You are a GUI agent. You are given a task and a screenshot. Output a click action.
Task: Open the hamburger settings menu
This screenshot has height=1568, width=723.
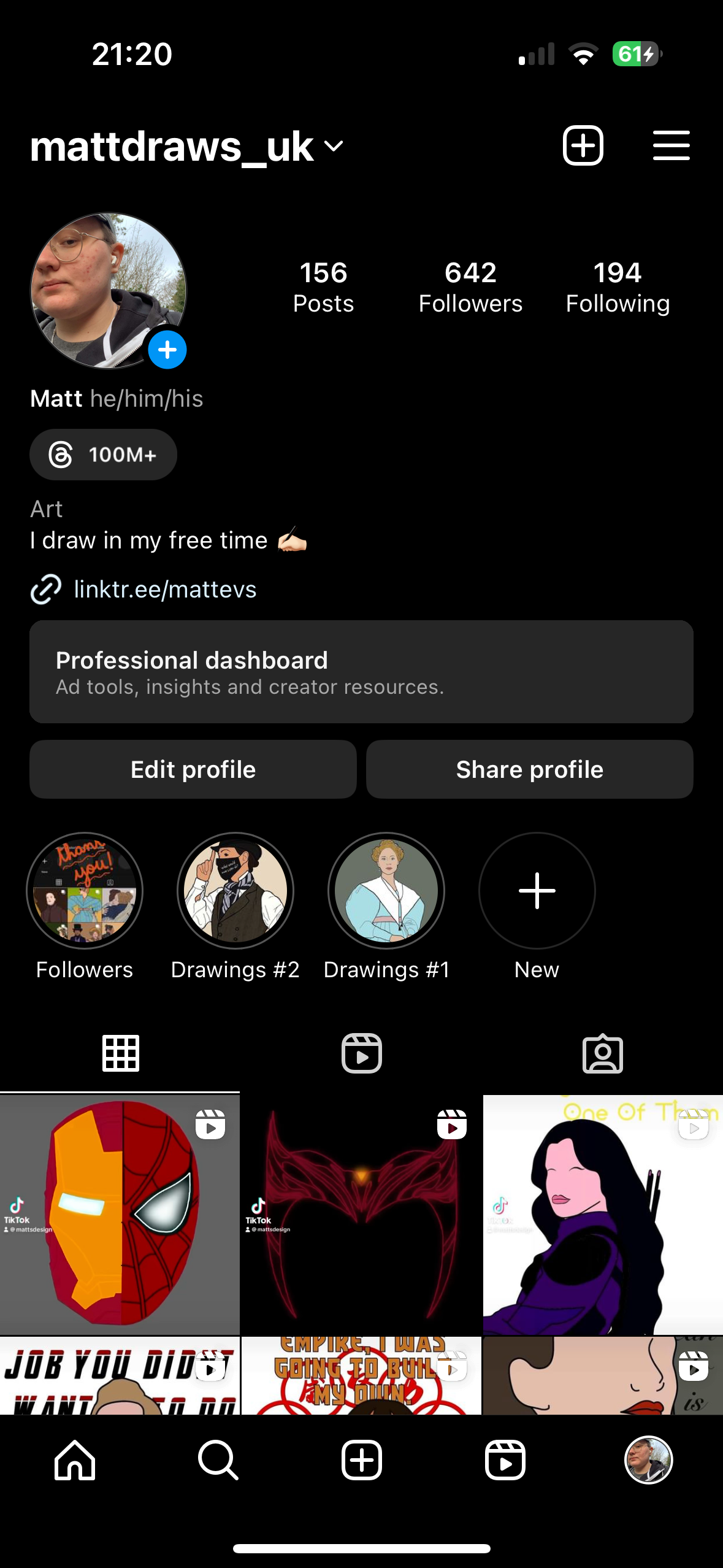coord(671,146)
